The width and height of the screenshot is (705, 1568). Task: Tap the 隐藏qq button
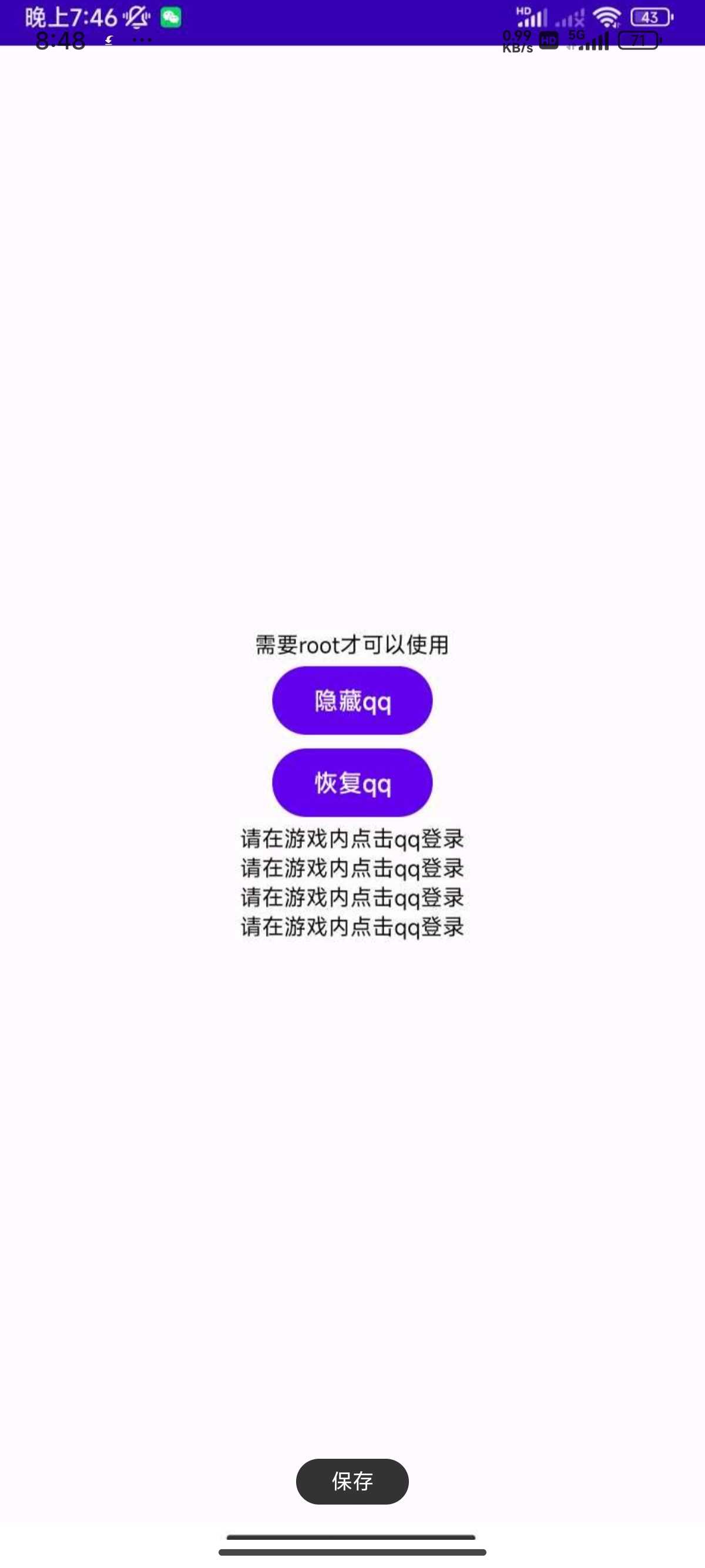(352, 701)
